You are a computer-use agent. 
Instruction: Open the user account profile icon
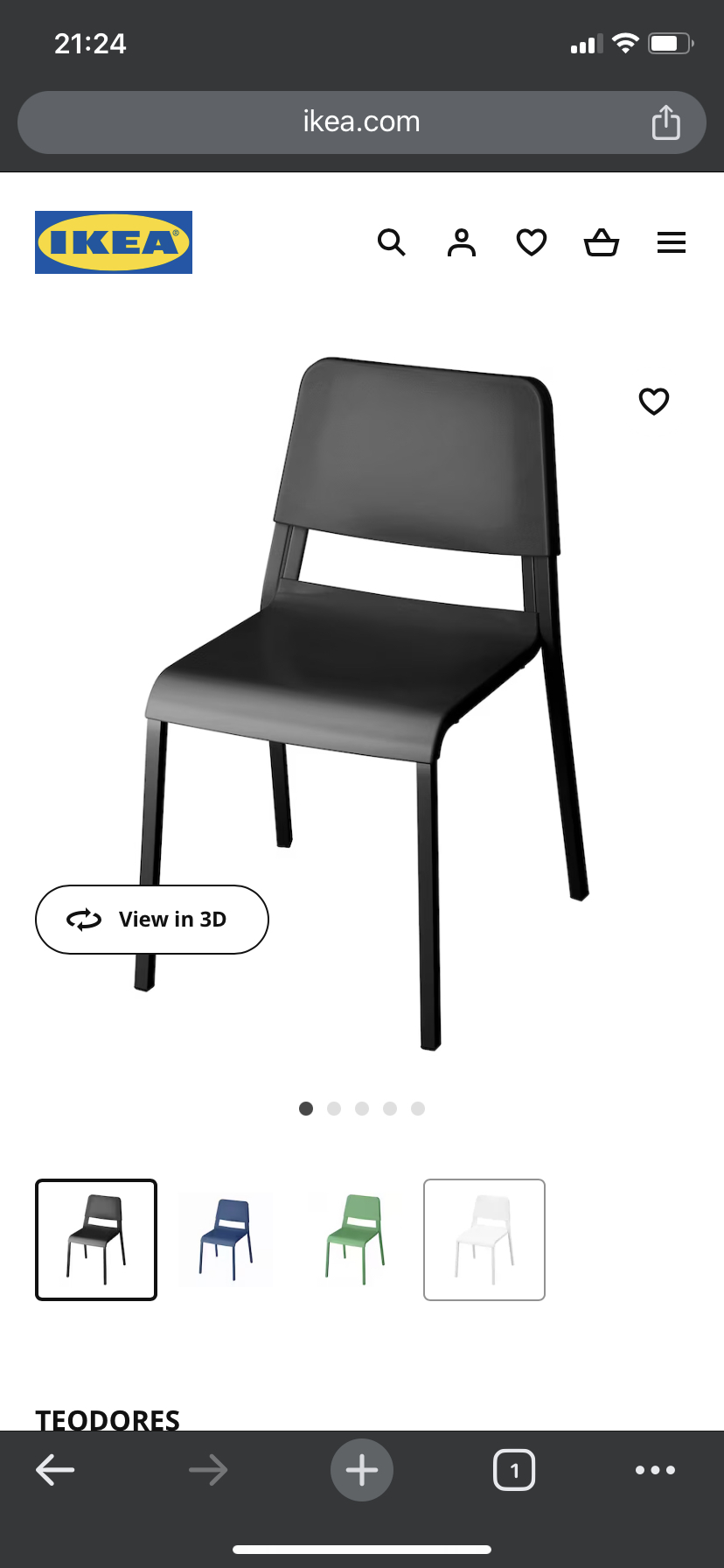tap(461, 242)
